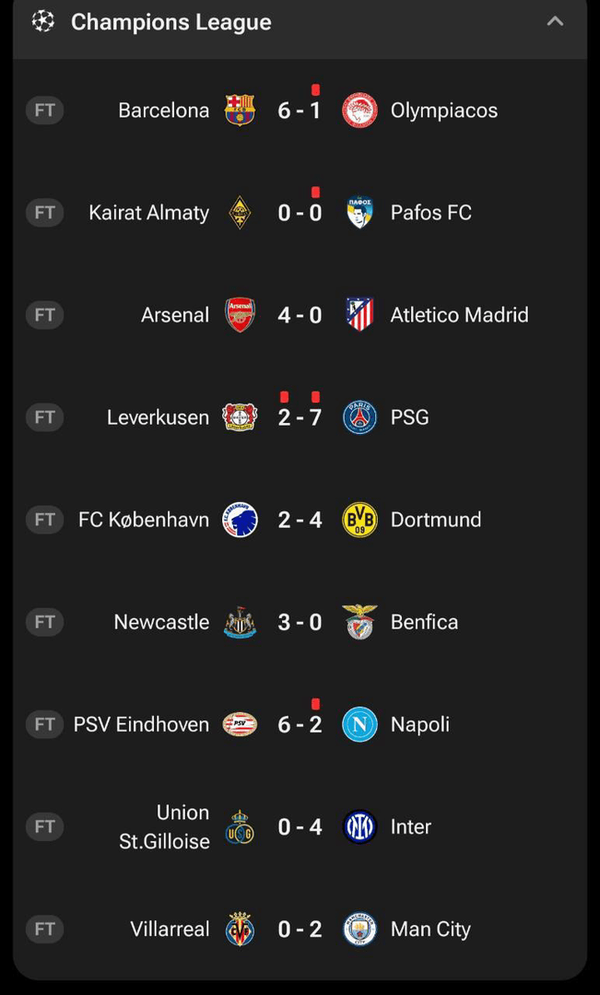Open the Barcelona vs Olympiacos match
The width and height of the screenshot is (600, 995).
(300, 110)
